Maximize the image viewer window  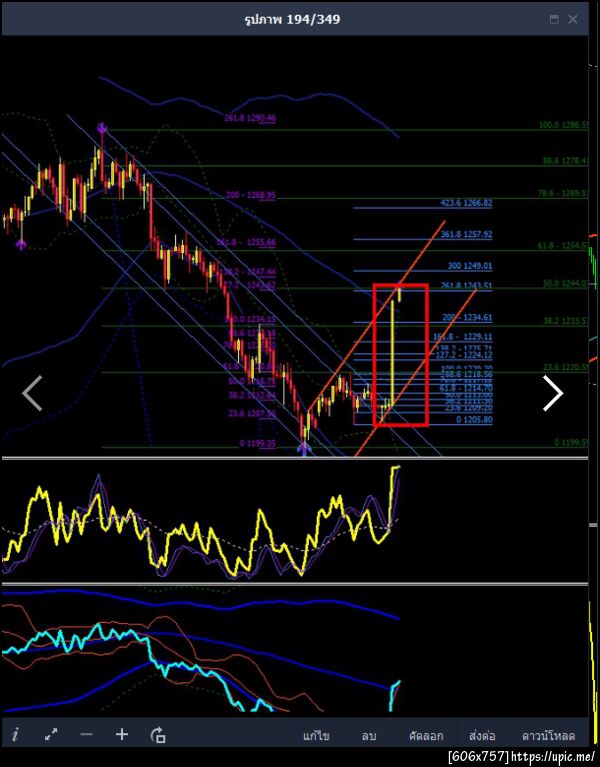pyautogui.click(x=554, y=19)
